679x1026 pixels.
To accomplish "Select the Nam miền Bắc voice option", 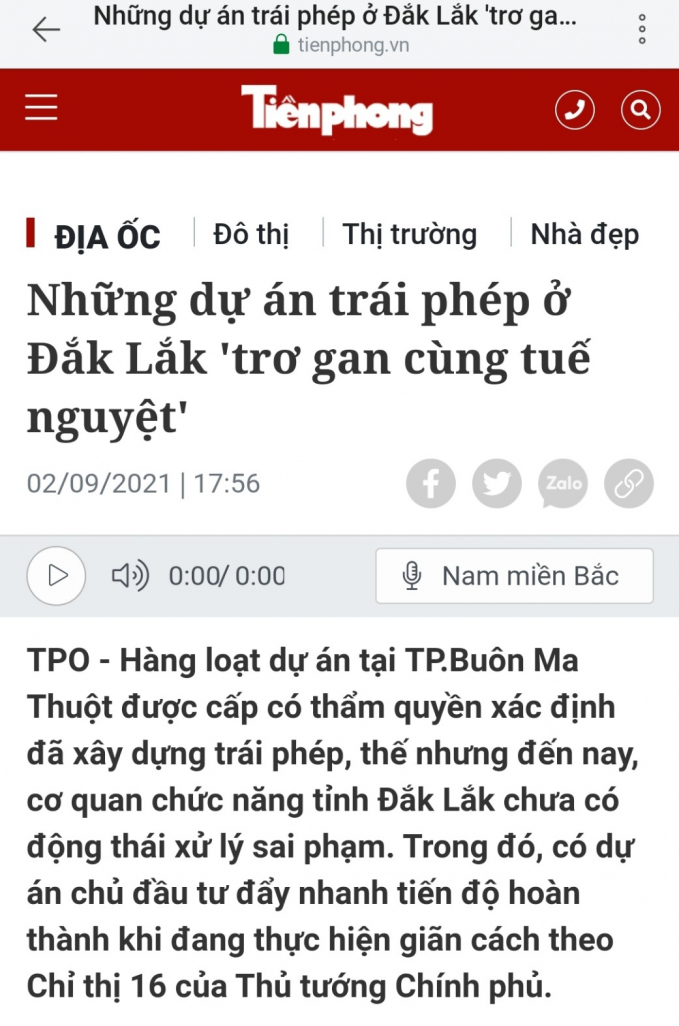I will pyautogui.click(x=514, y=576).
